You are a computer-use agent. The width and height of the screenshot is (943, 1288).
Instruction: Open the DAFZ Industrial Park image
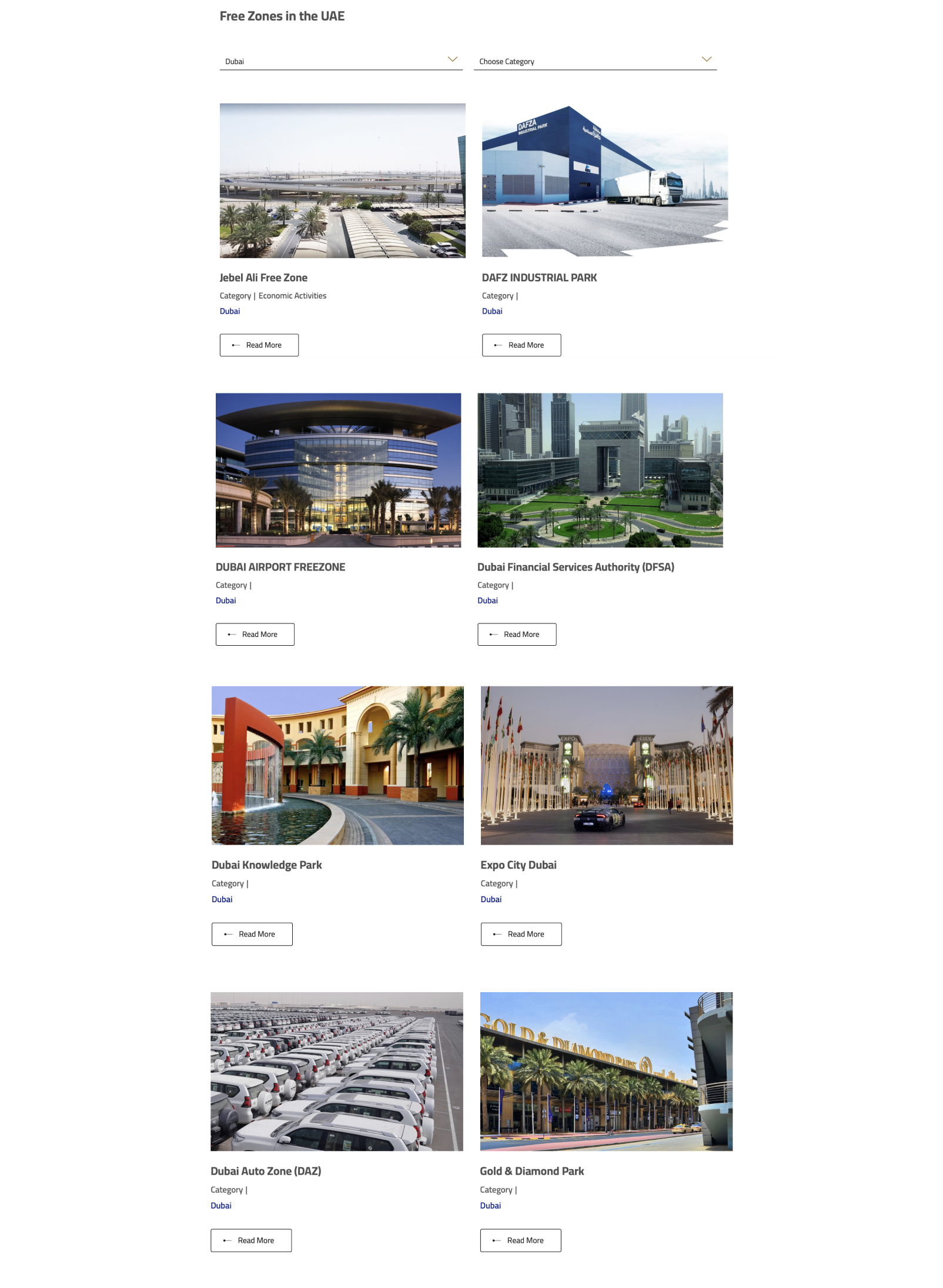pyautogui.click(x=604, y=181)
